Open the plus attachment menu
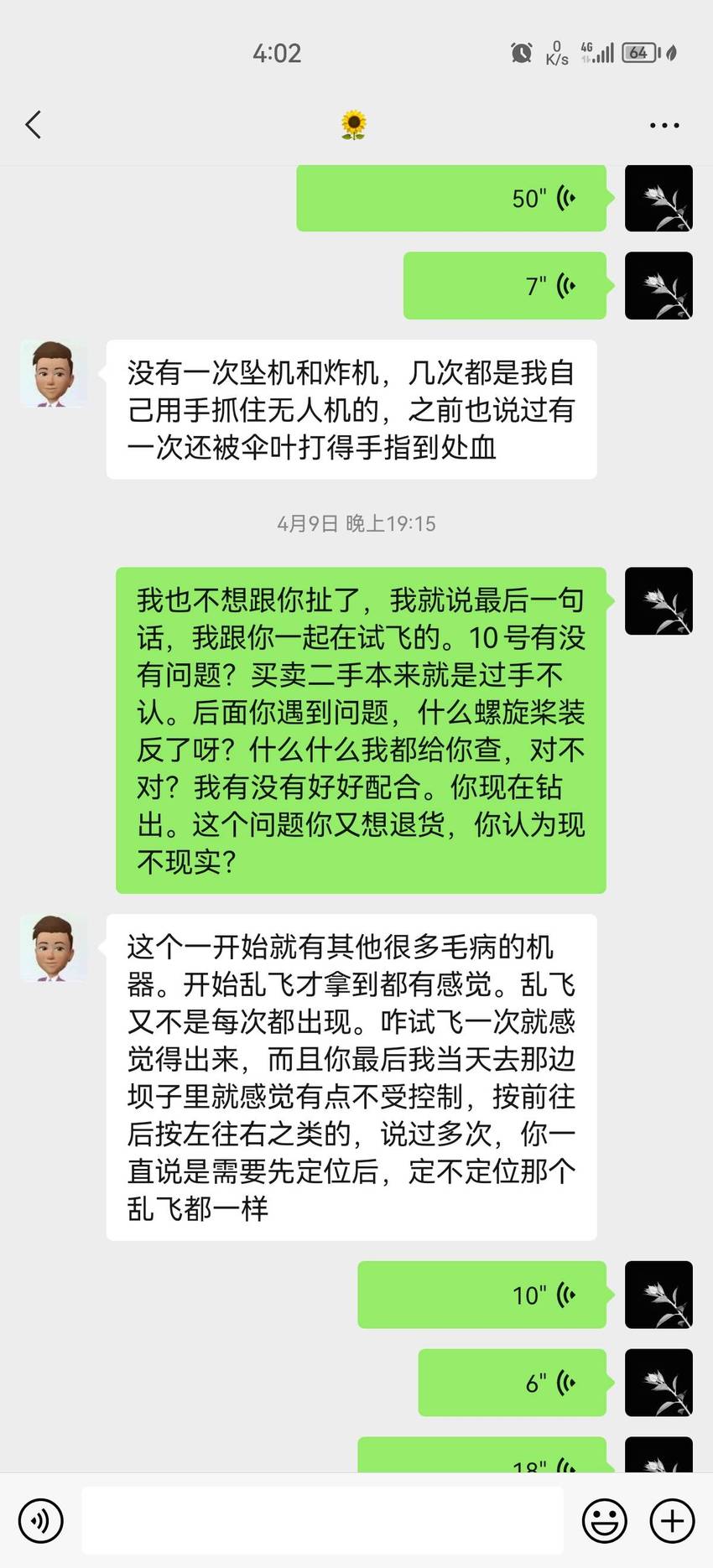This screenshot has width=713, height=1568. pyautogui.click(x=673, y=1520)
